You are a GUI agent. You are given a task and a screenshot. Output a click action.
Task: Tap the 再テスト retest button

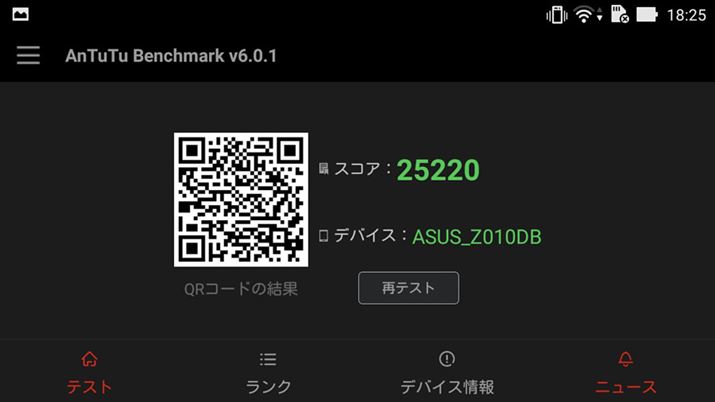(408, 288)
